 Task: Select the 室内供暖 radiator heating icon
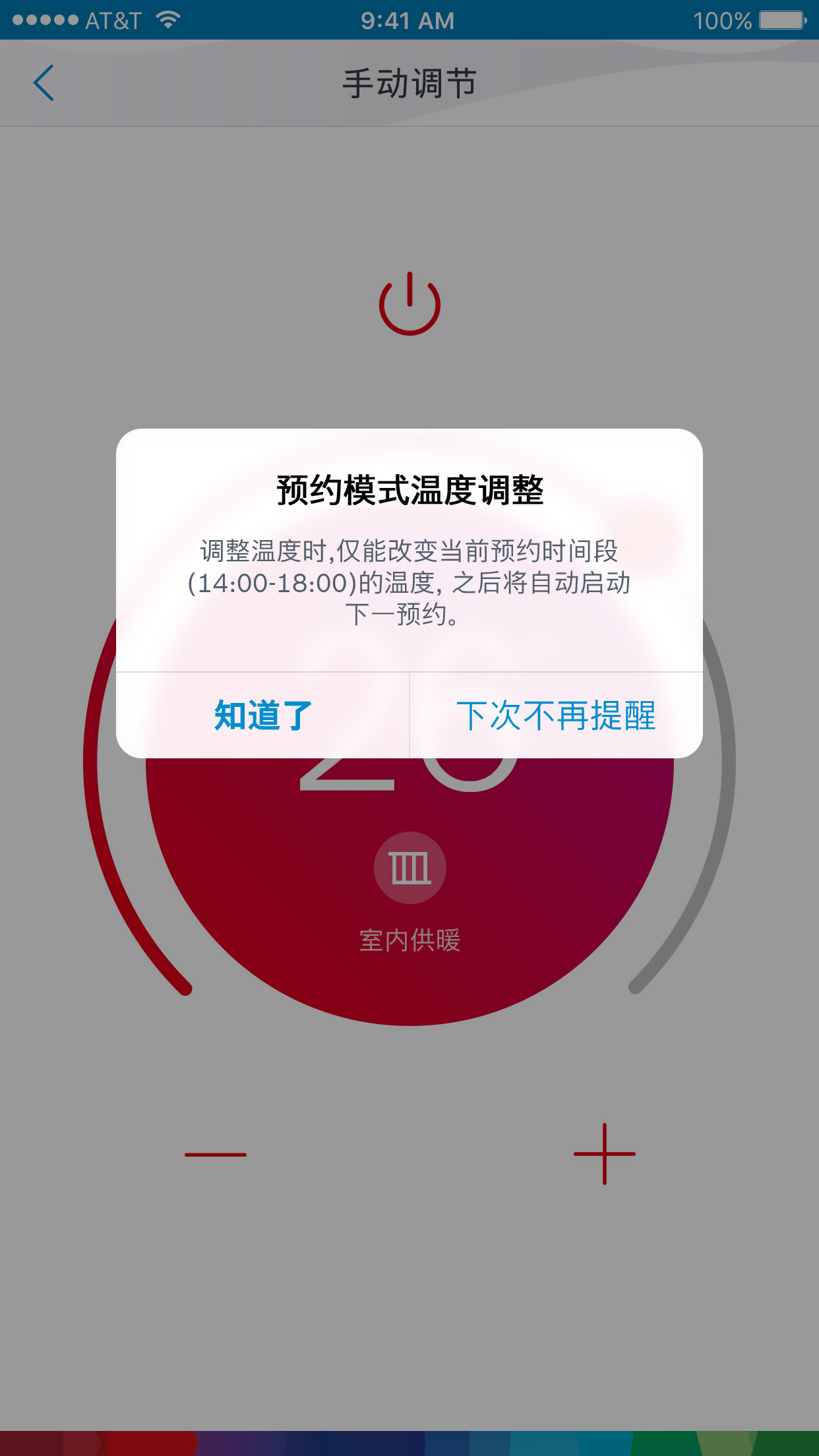click(x=409, y=869)
